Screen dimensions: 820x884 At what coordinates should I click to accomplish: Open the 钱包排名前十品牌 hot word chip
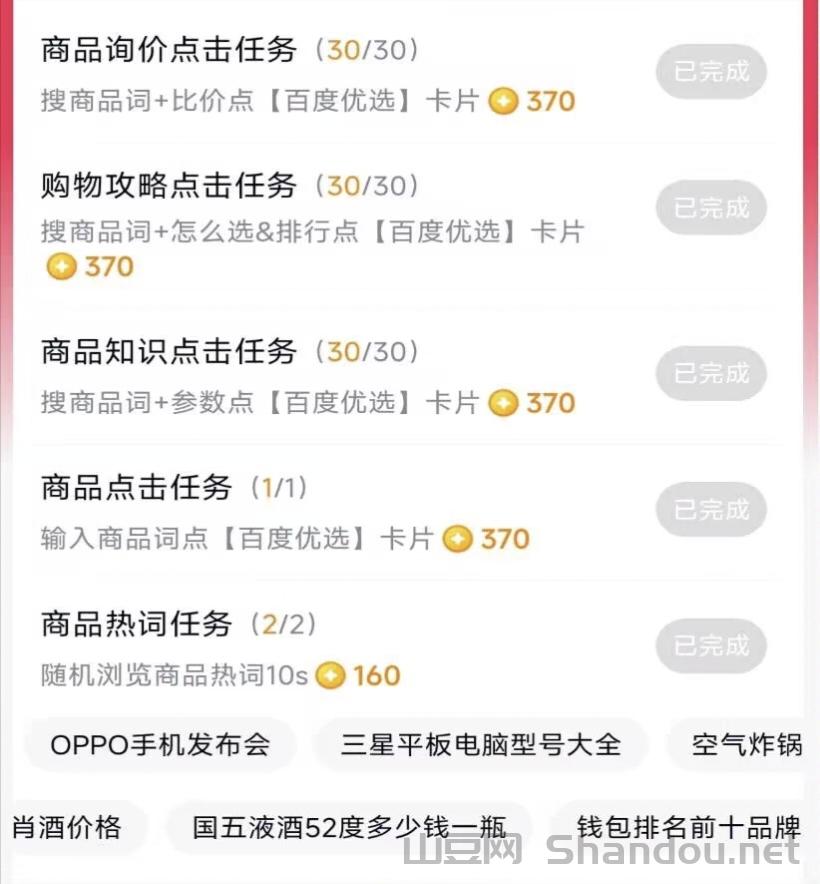[688, 828]
